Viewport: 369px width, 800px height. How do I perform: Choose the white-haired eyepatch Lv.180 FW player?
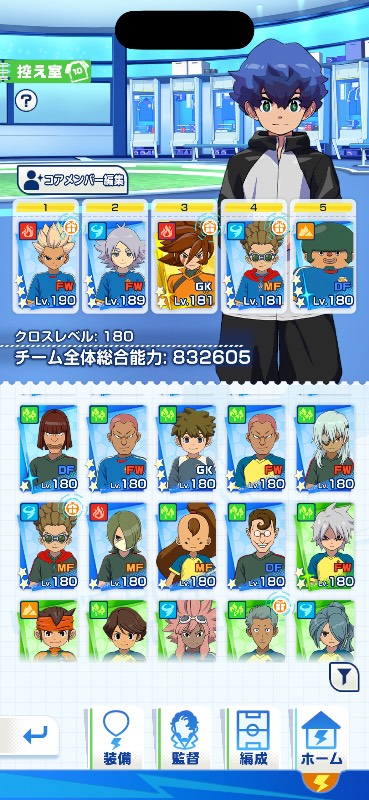pyautogui.click(x=325, y=447)
